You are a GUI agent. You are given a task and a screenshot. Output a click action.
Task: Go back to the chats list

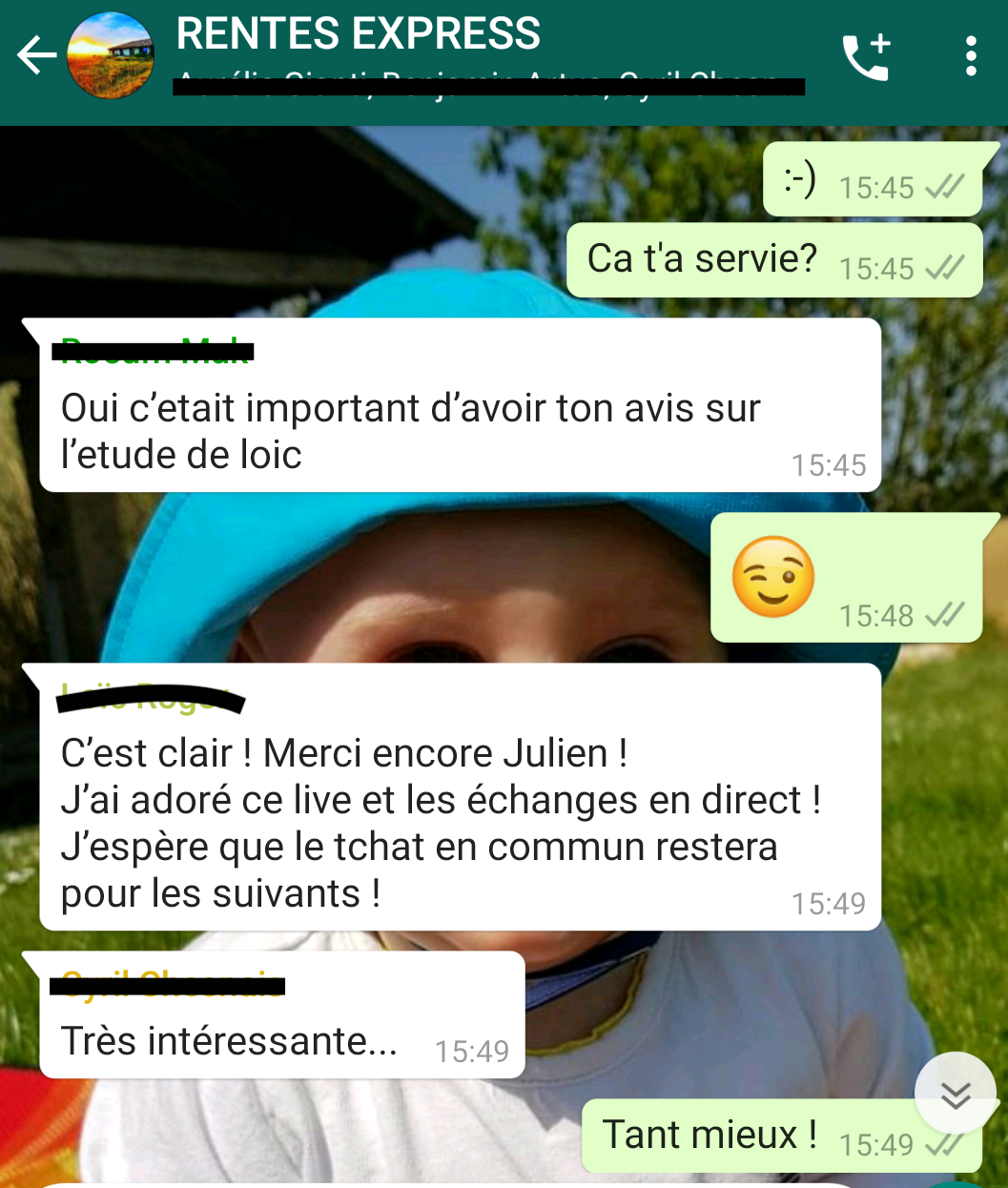[x=36, y=55]
